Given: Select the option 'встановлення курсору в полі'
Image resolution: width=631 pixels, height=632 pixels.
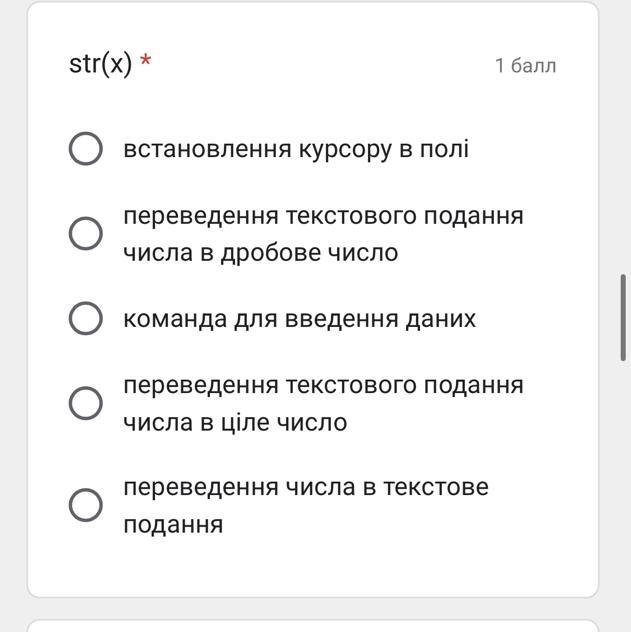Looking at the screenshot, I should 86,149.
